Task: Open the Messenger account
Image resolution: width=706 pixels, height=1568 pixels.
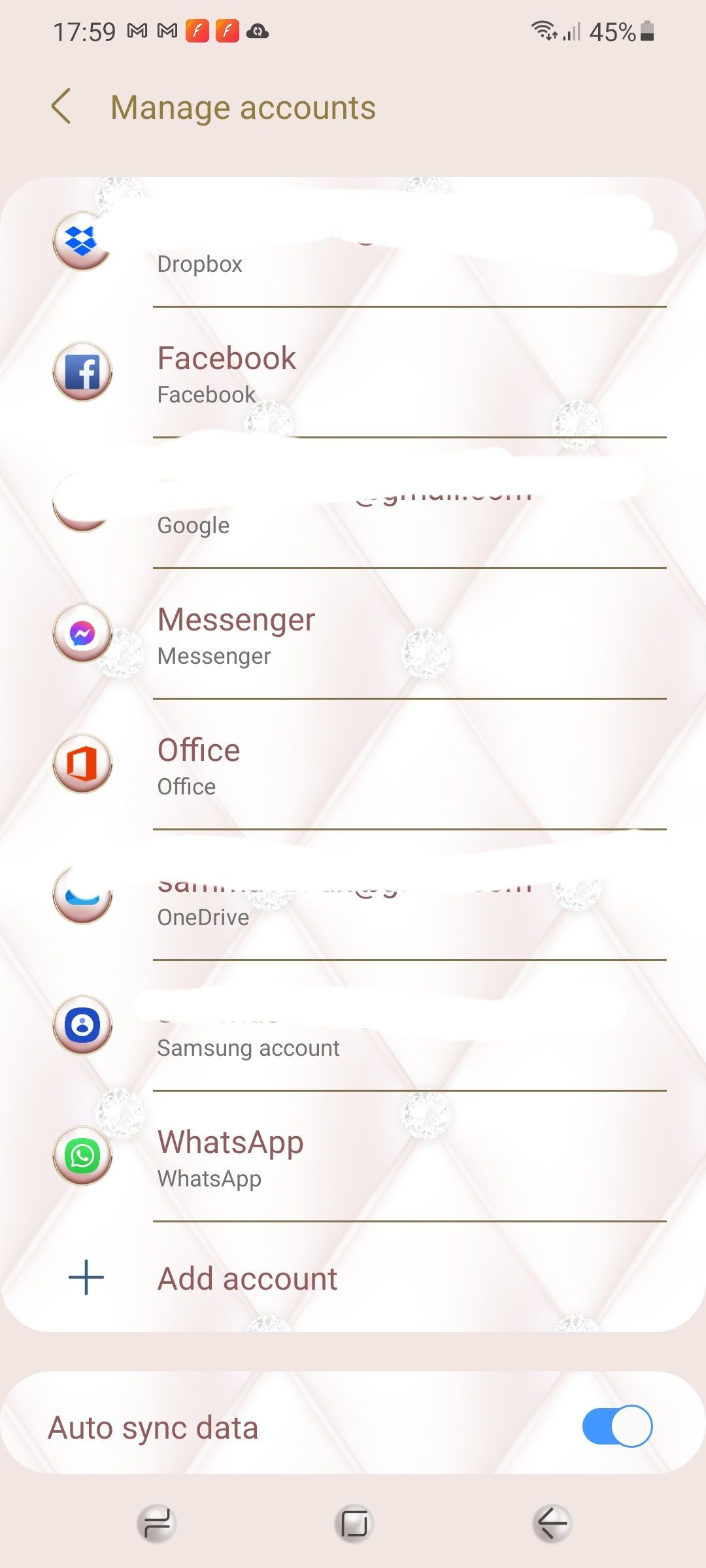Action: point(353,635)
